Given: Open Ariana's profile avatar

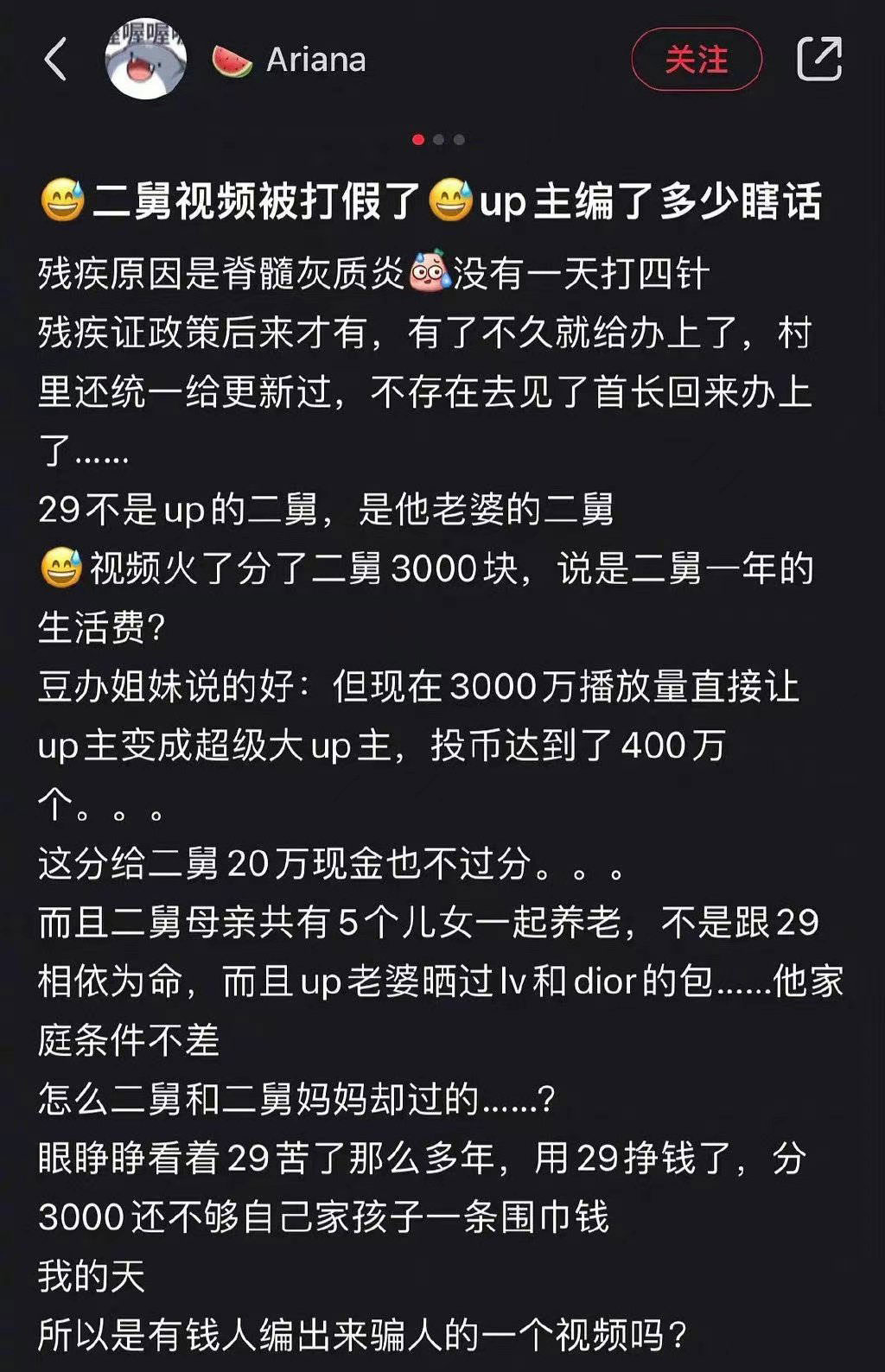Looking at the screenshot, I should click(x=146, y=59).
